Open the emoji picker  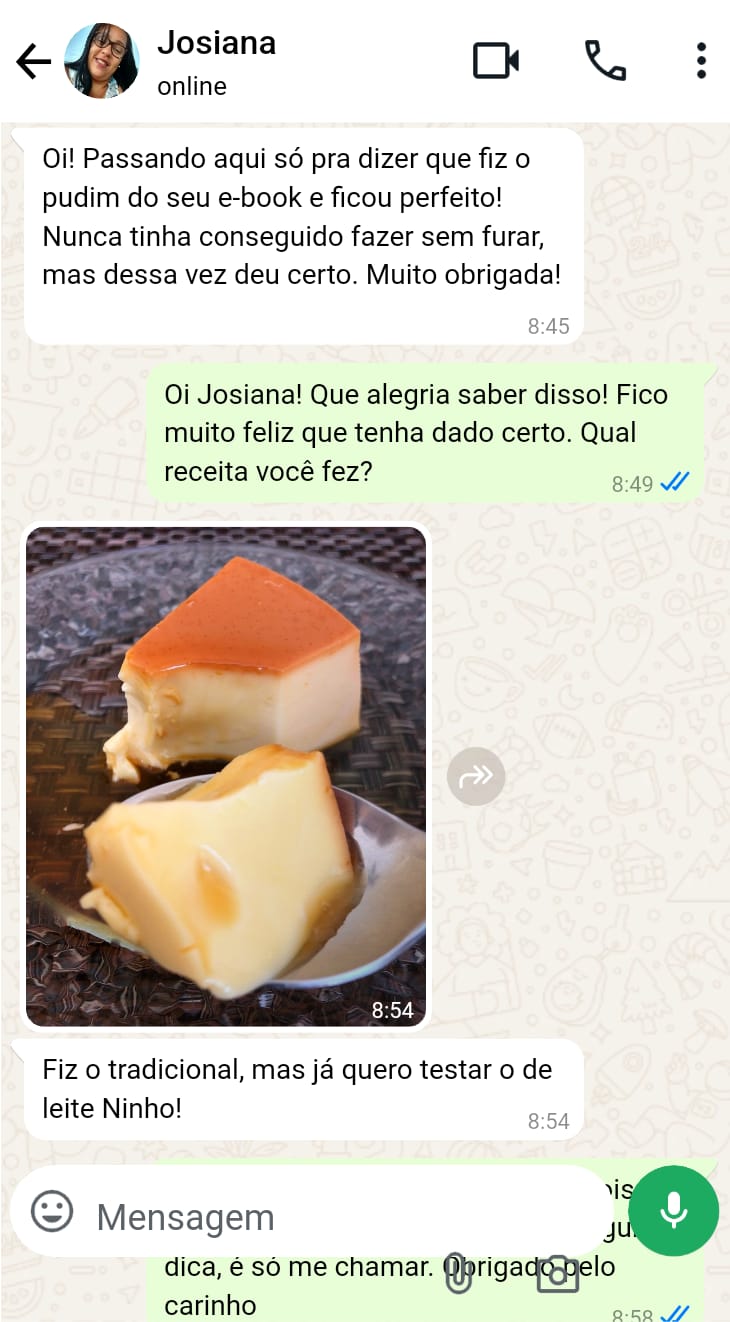pyautogui.click(x=52, y=1212)
